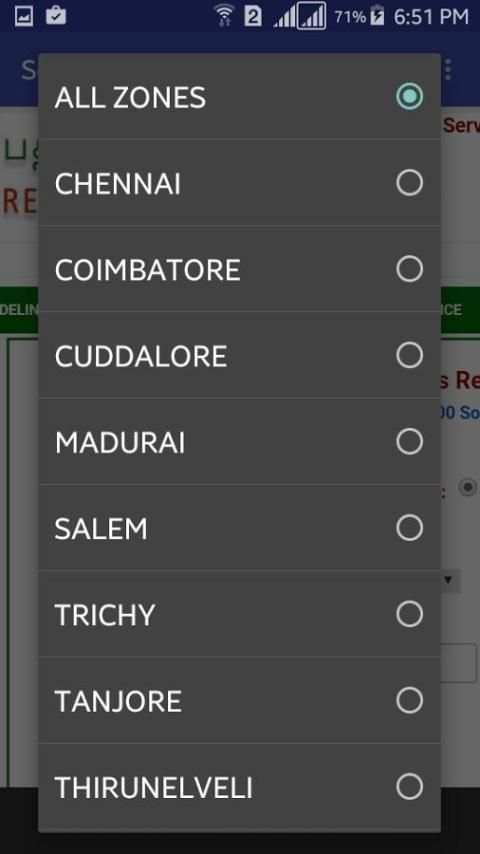This screenshot has height=854, width=480.
Task: Select CUDDALORE from the list
Action: (239, 355)
